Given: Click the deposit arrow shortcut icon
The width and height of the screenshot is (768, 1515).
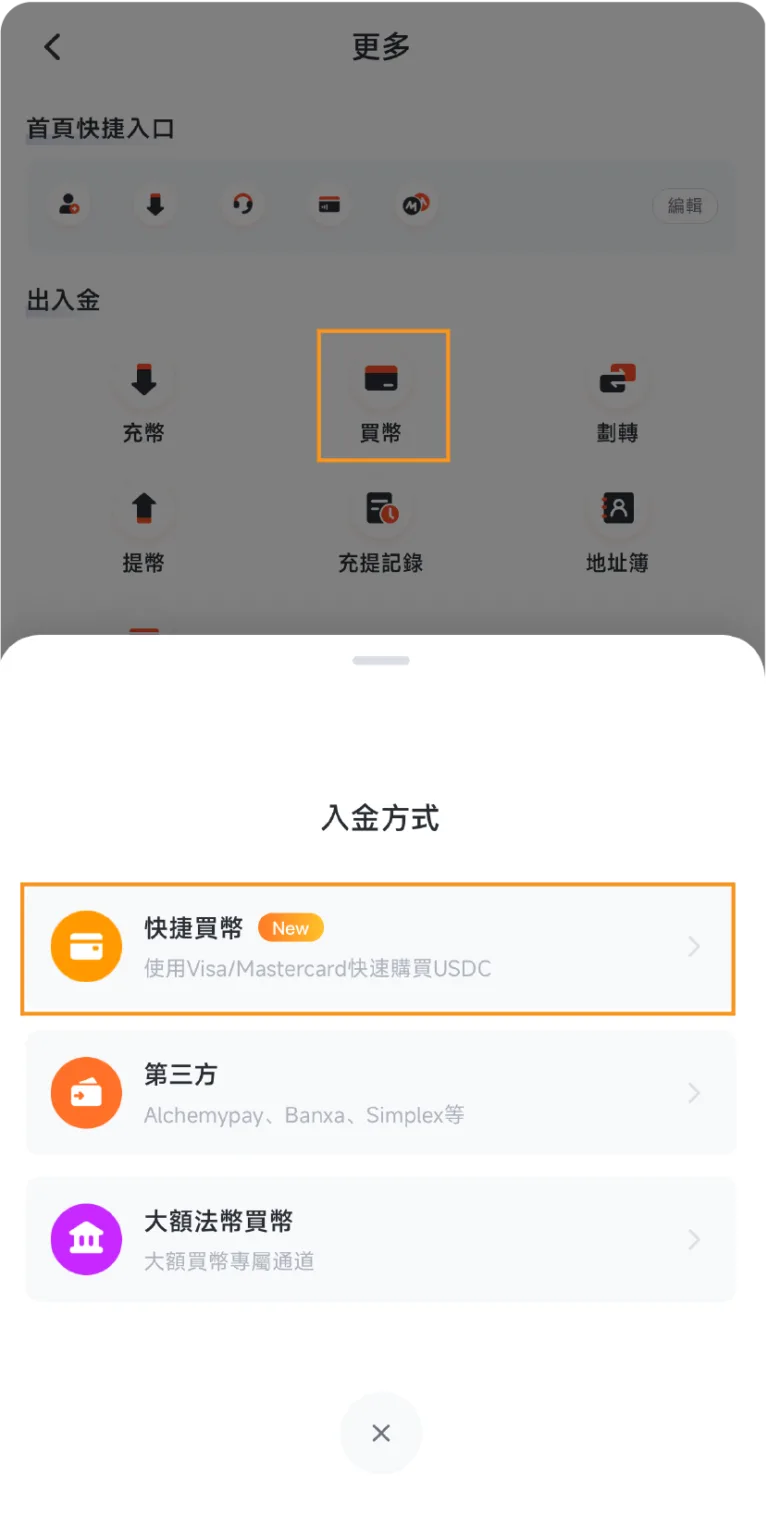Looking at the screenshot, I should [x=156, y=206].
